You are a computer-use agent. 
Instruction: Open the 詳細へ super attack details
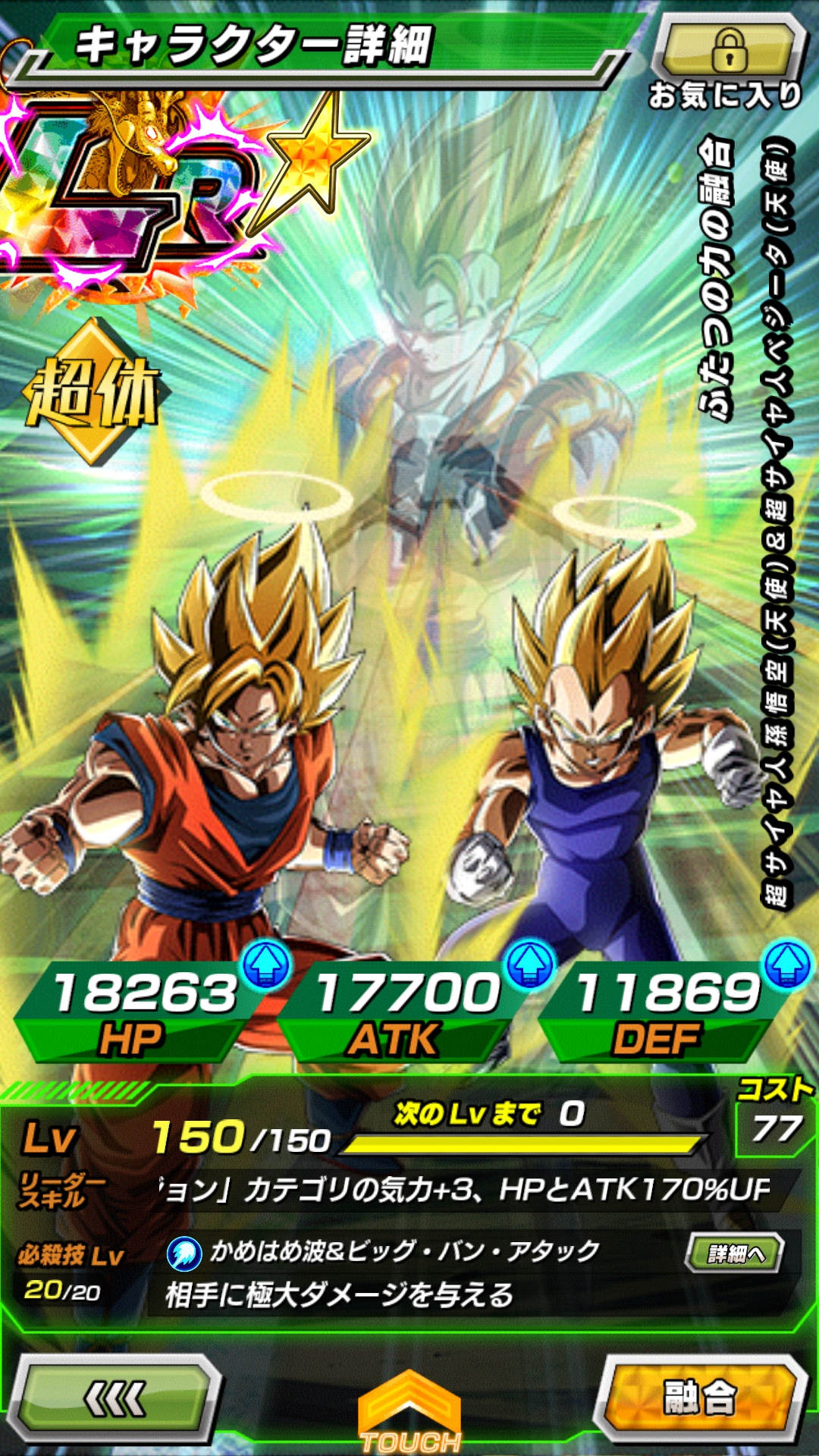pyautogui.click(x=734, y=1254)
